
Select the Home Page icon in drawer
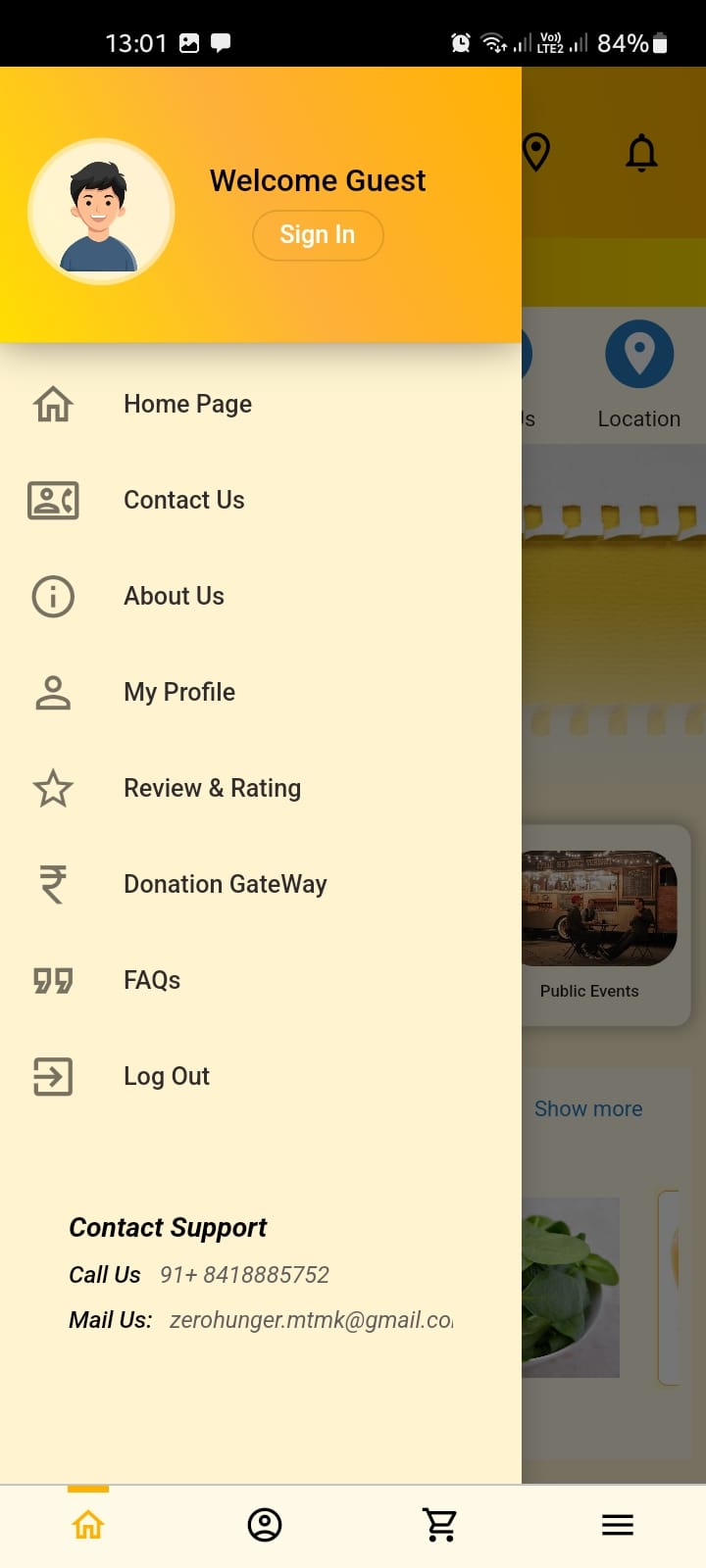[x=52, y=403]
